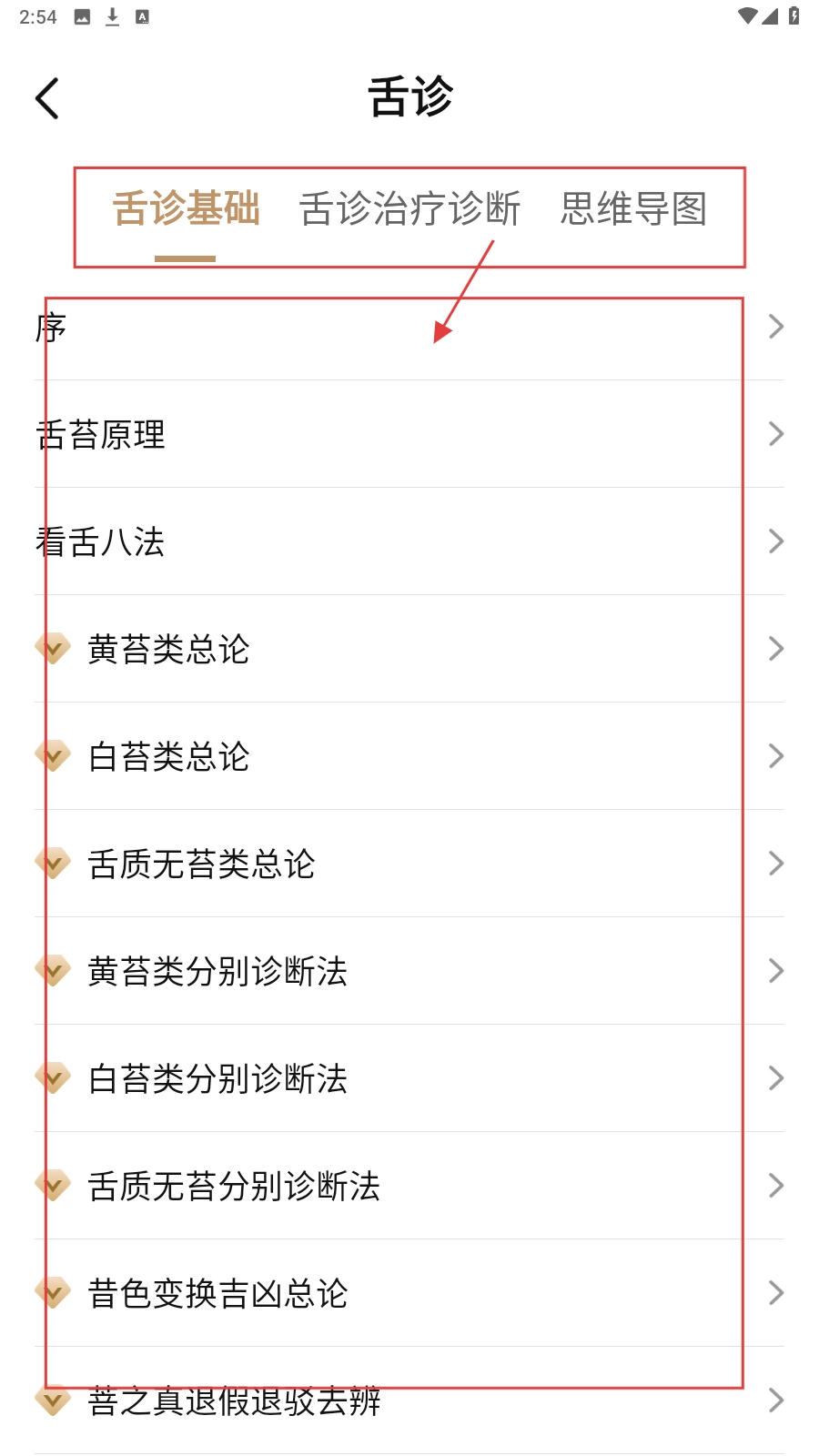Expand the 看舌八法 chevron

[x=774, y=541]
